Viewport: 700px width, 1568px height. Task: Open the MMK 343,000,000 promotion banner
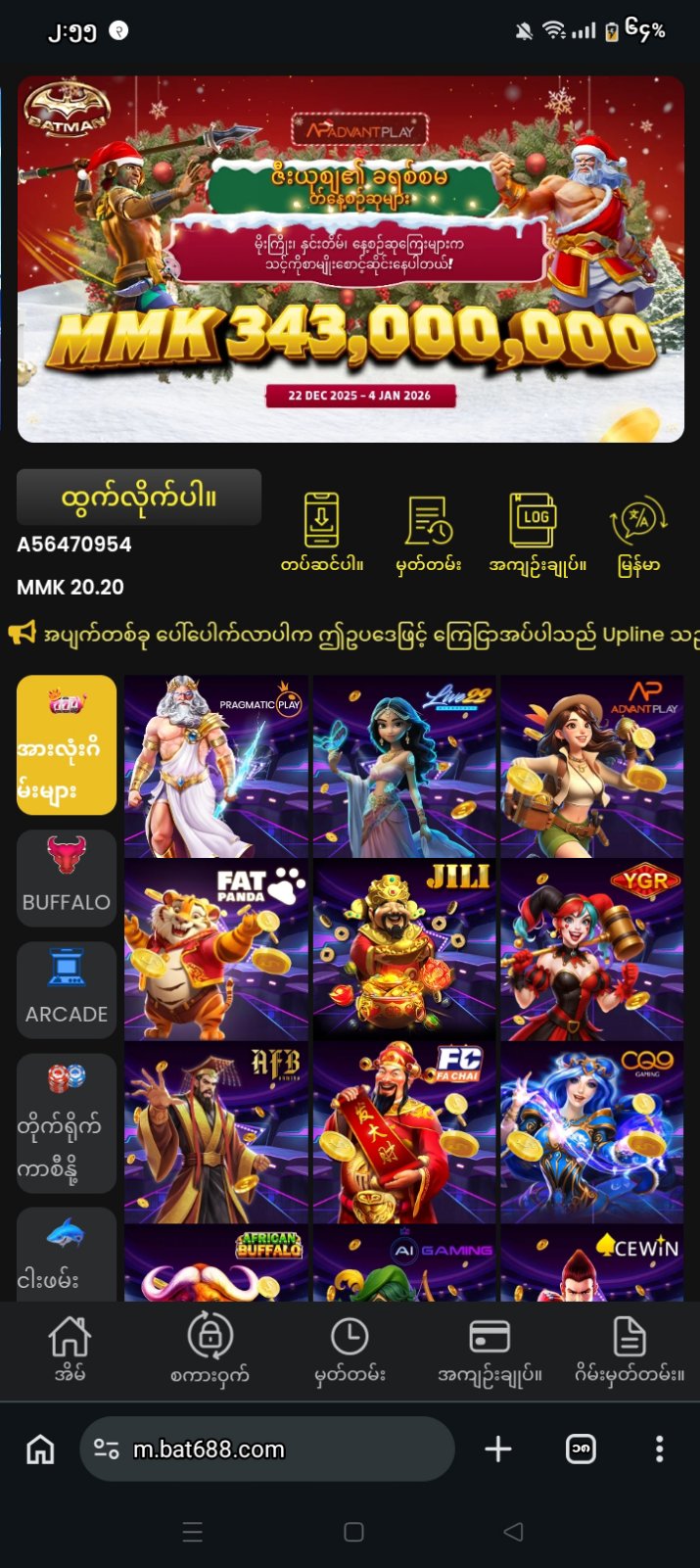point(350,260)
